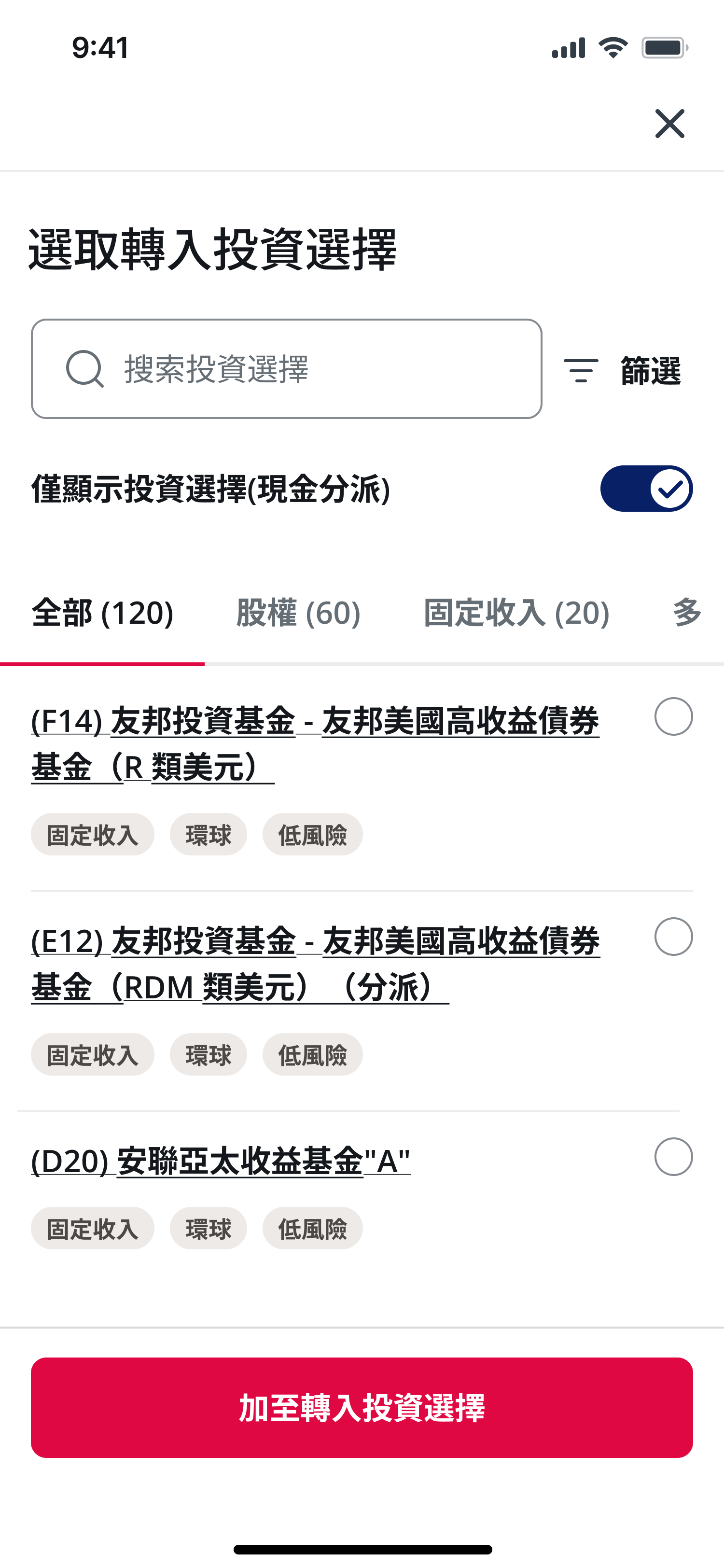Open the (D20) 安聯亞太收益基金"A" link
This screenshot has width=724, height=1568.
click(x=221, y=1161)
